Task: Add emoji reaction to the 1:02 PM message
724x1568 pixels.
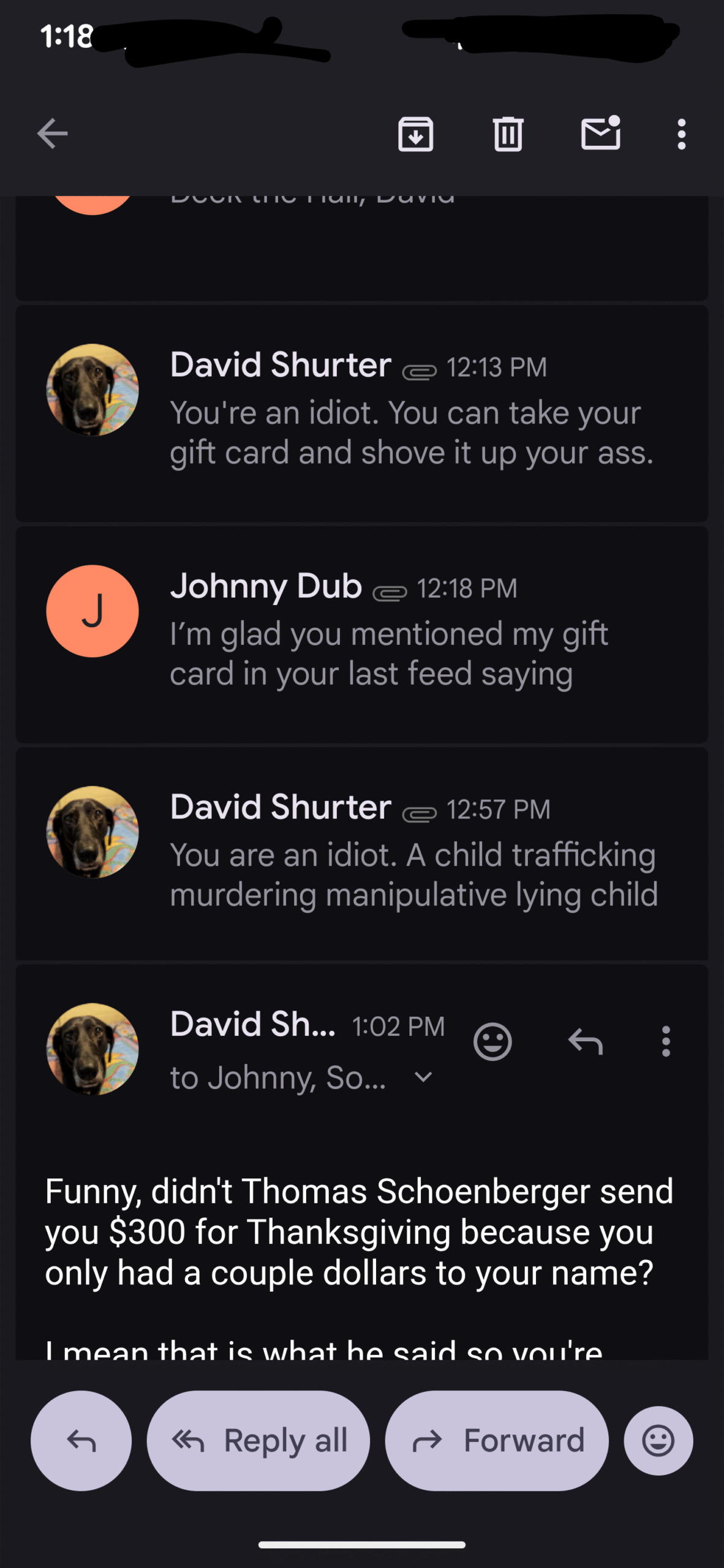Action: pyautogui.click(x=492, y=1041)
